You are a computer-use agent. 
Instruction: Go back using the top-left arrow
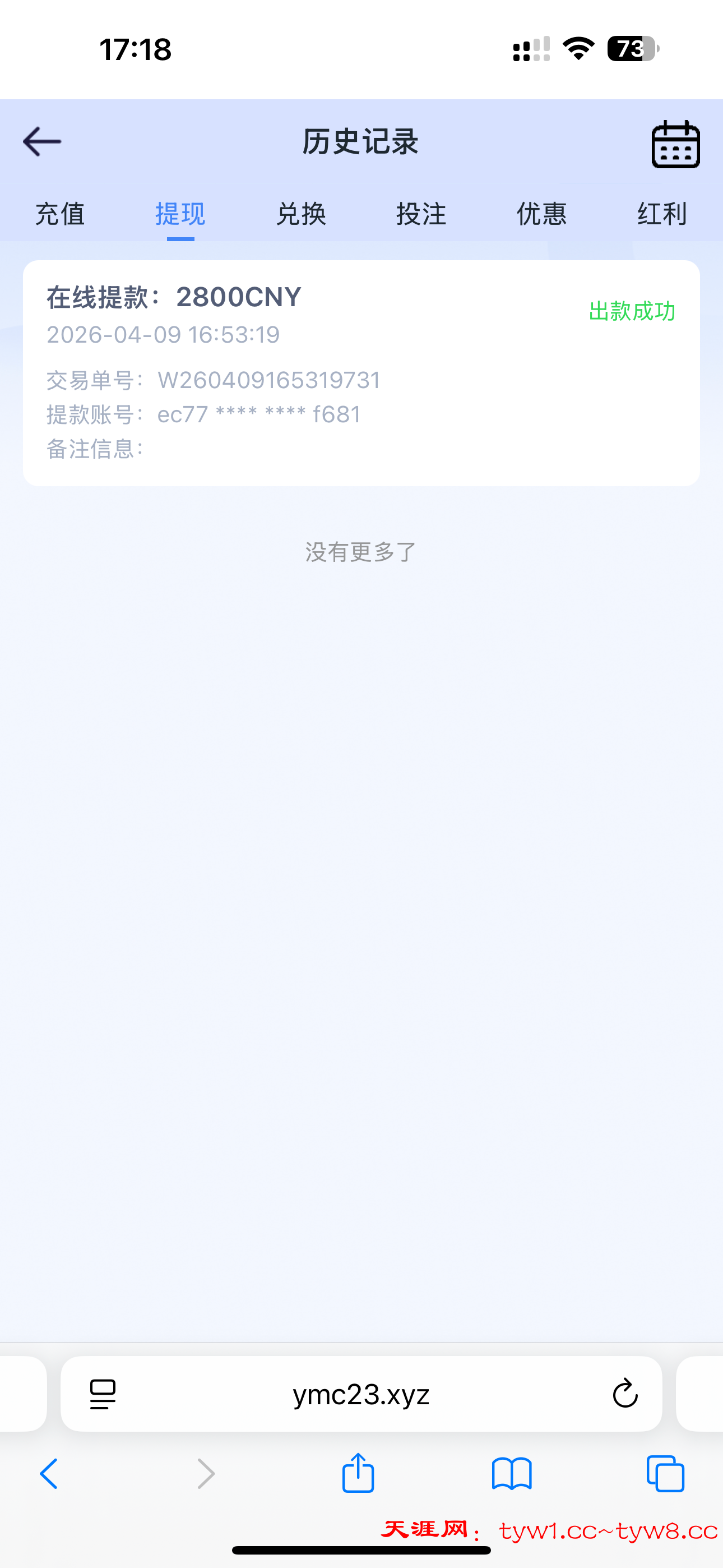pyautogui.click(x=42, y=142)
